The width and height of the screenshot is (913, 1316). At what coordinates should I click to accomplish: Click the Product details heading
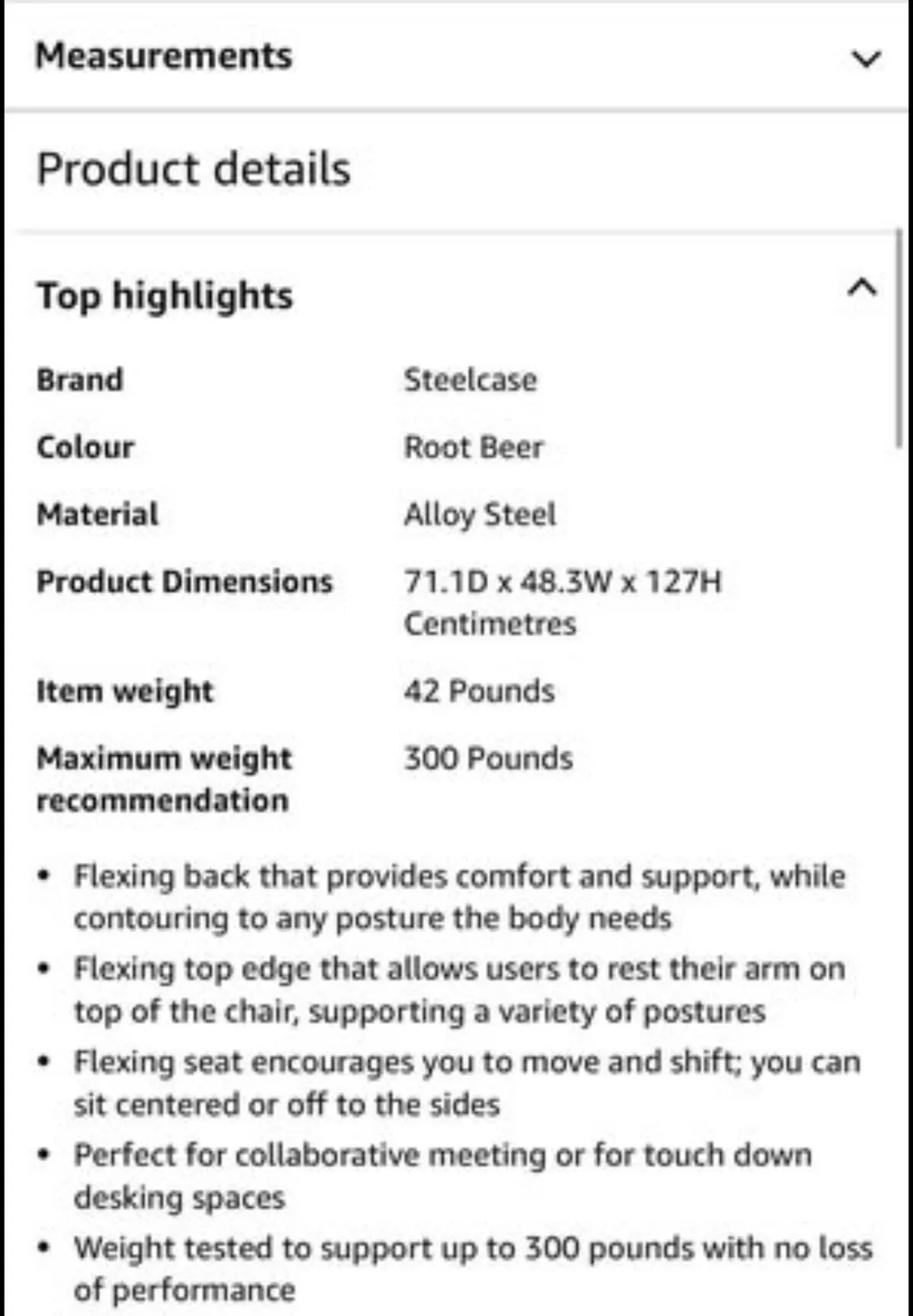coord(193,168)
